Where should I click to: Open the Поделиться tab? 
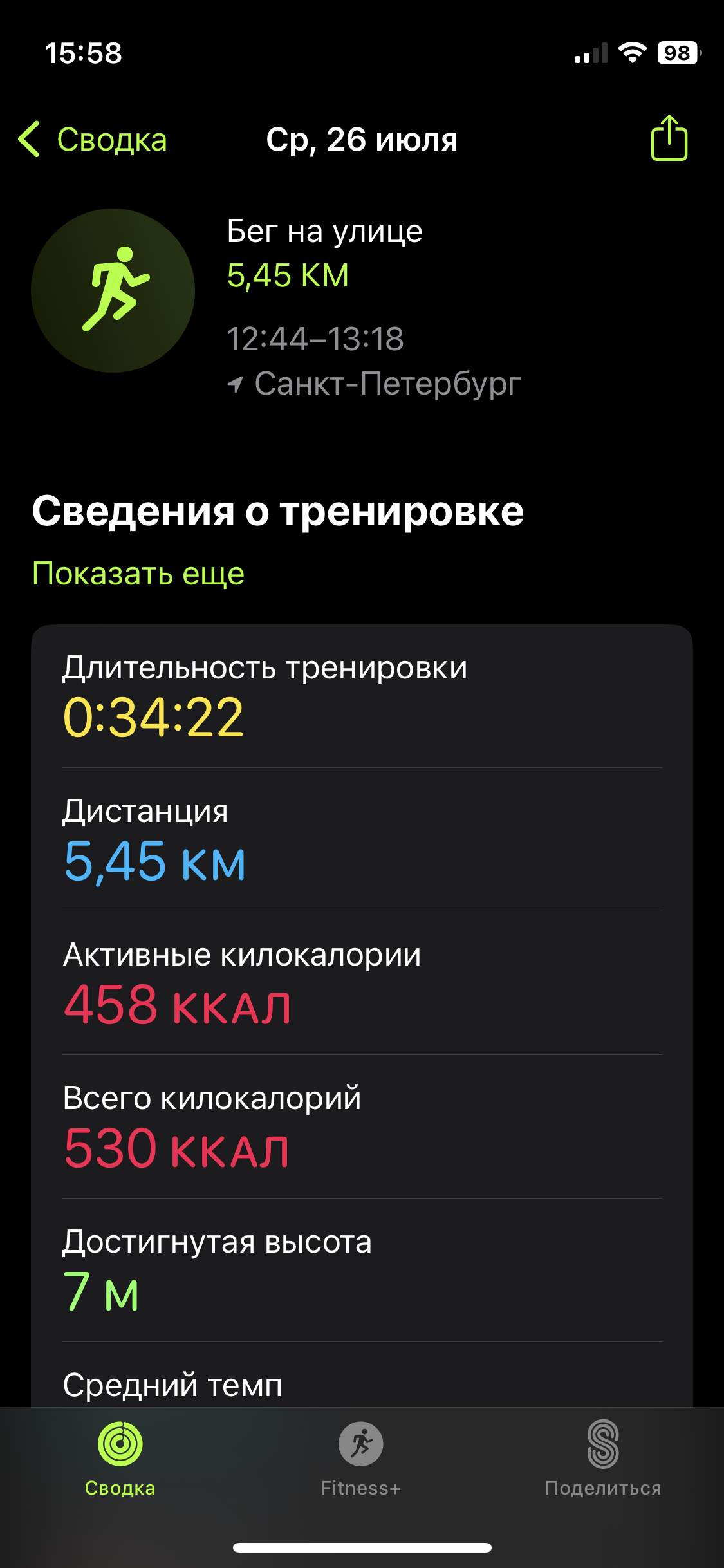[x=603, y=1459]
